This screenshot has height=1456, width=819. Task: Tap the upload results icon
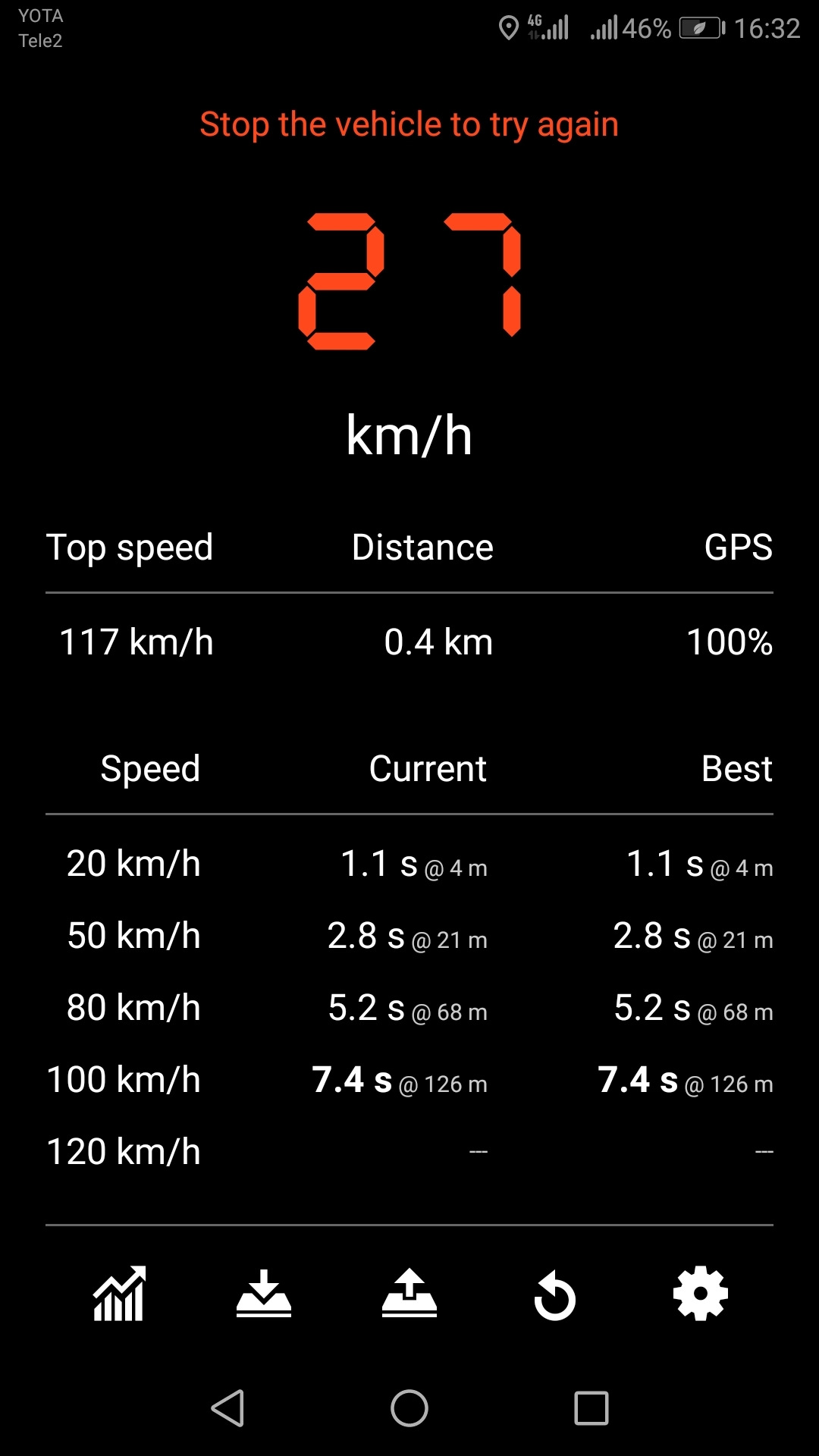(x=409, y=1294)
